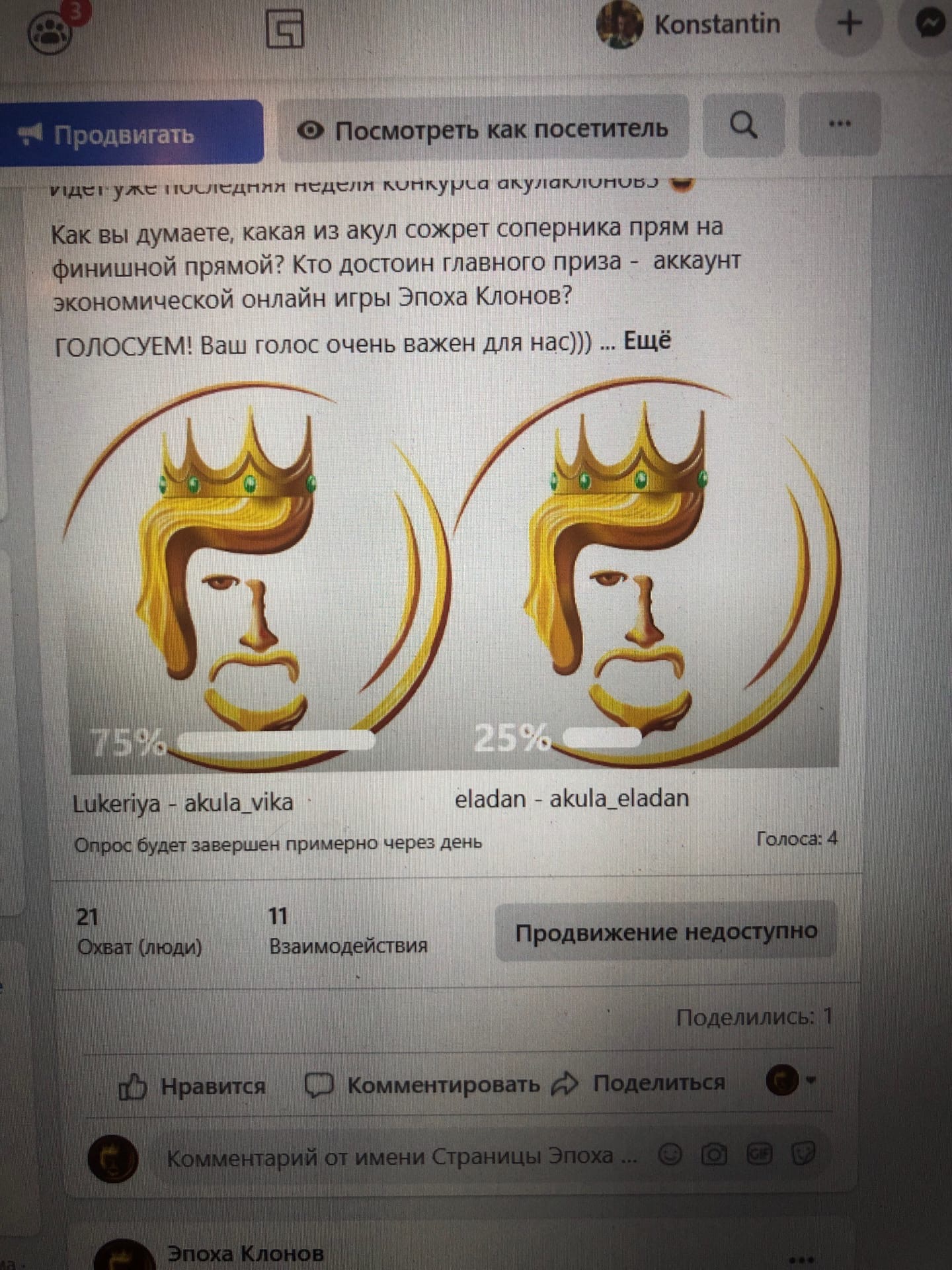Search the page with magnifier icon
This screenshot has width=952, height=1270.
click(744, 126)
